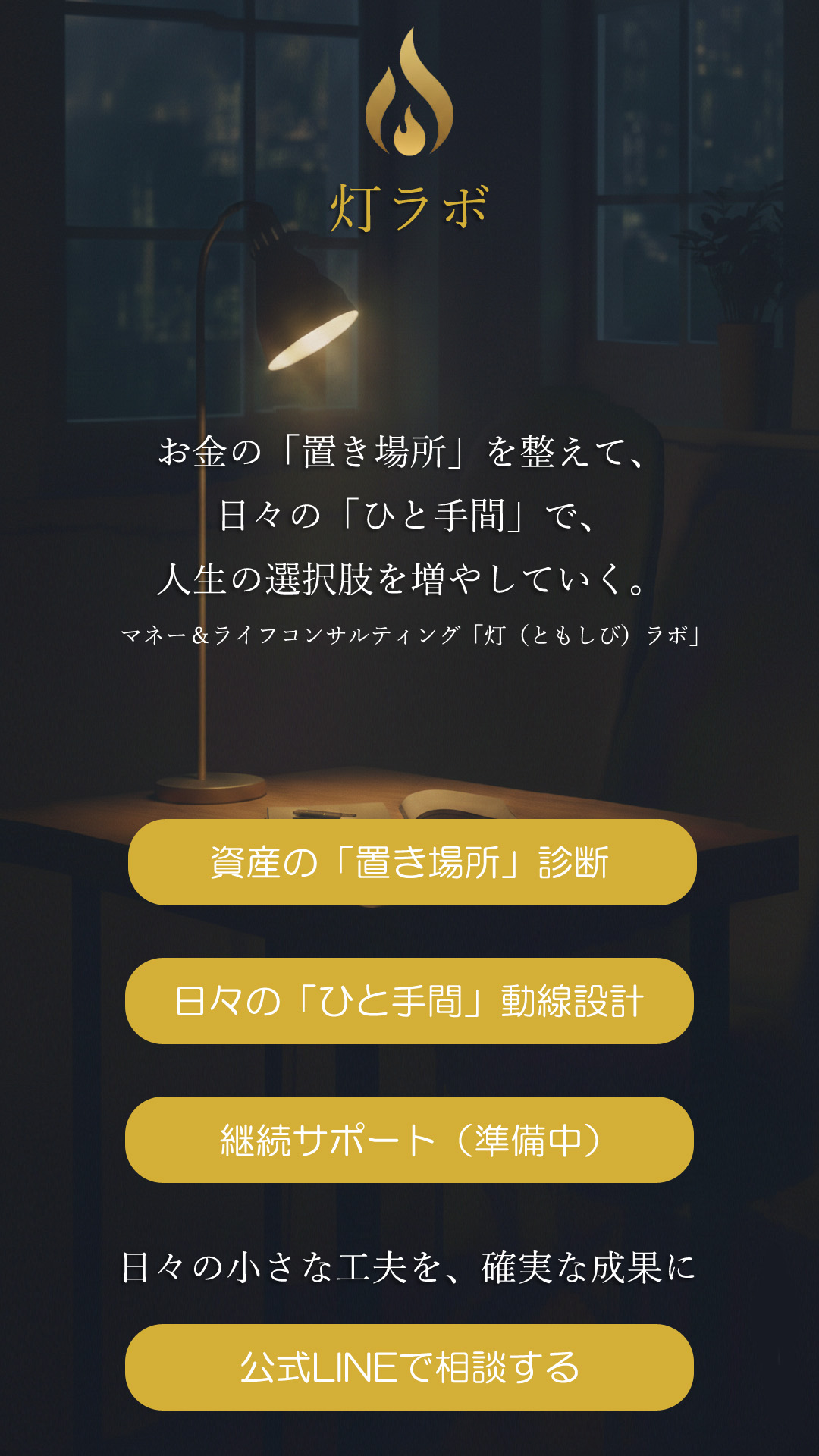819x1456 pixels.
Task: Click the マネー＆ライフコンサルティング subtitle text
Action: click(409, 635)
